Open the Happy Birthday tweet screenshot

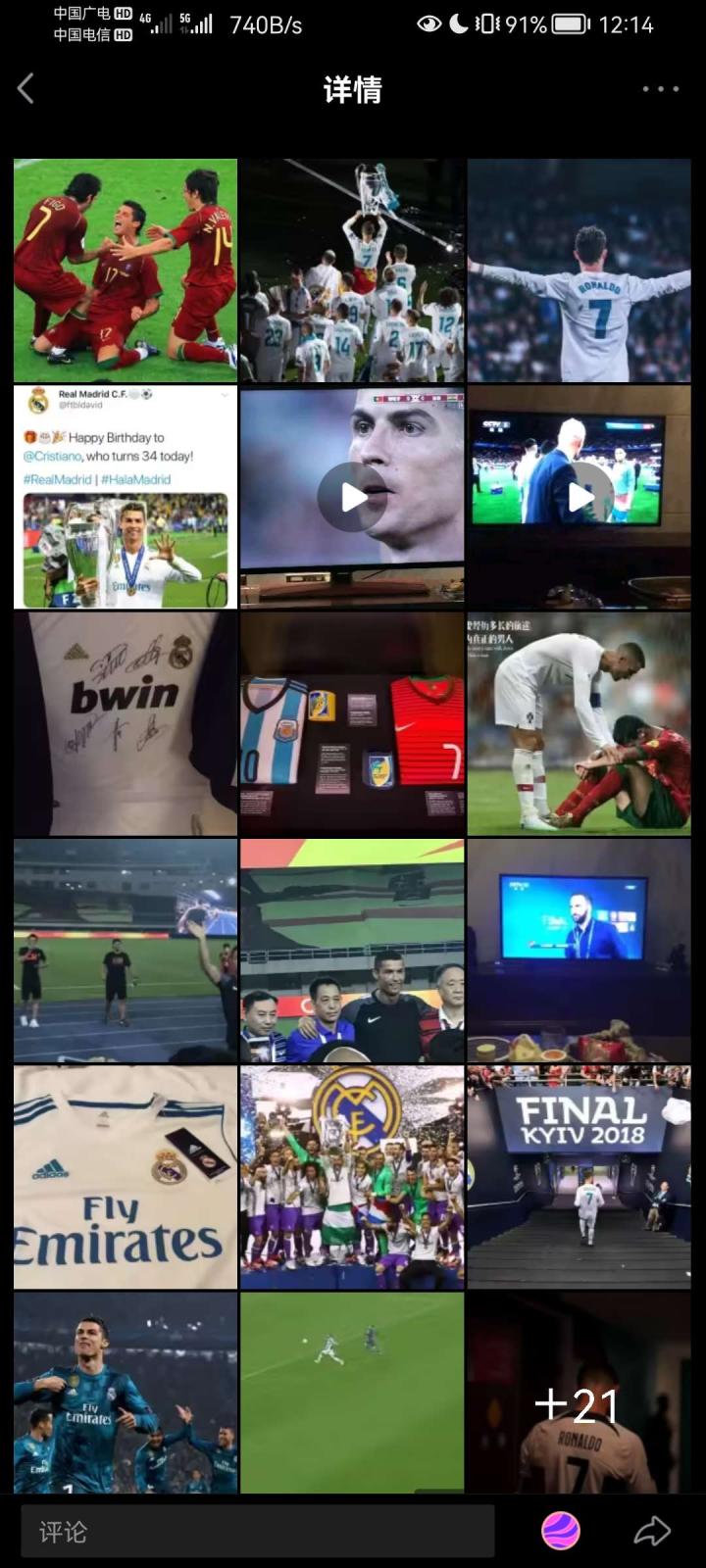pos(126,497)
